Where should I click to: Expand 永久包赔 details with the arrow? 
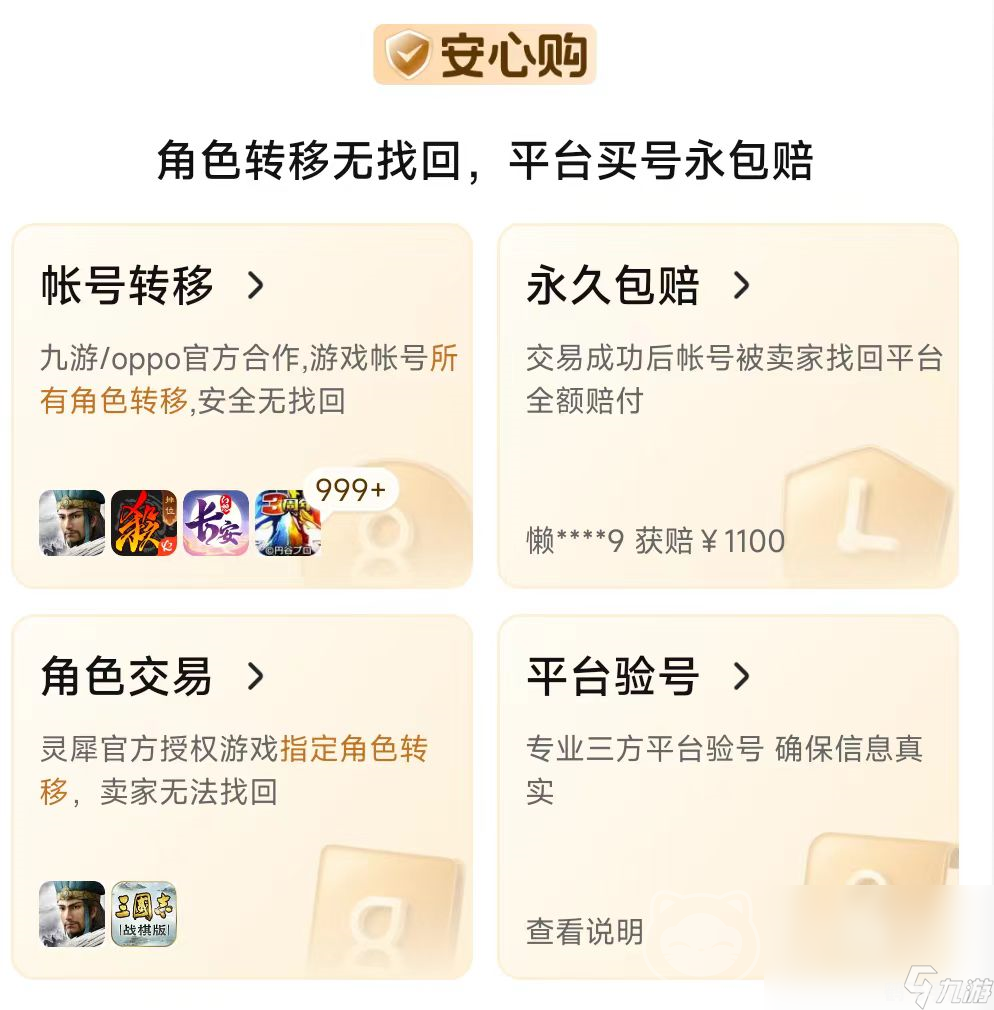pyautogui.click(x=742, y=287)
